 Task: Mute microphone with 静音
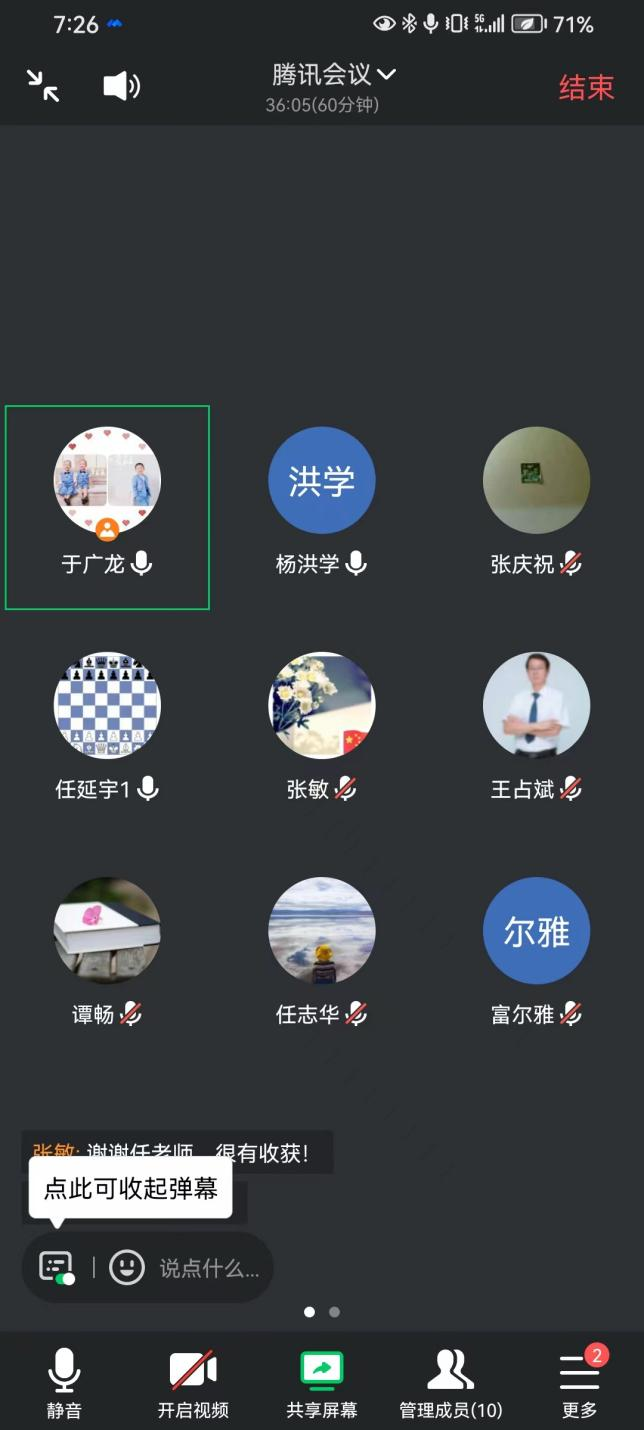click(64, 1383)
